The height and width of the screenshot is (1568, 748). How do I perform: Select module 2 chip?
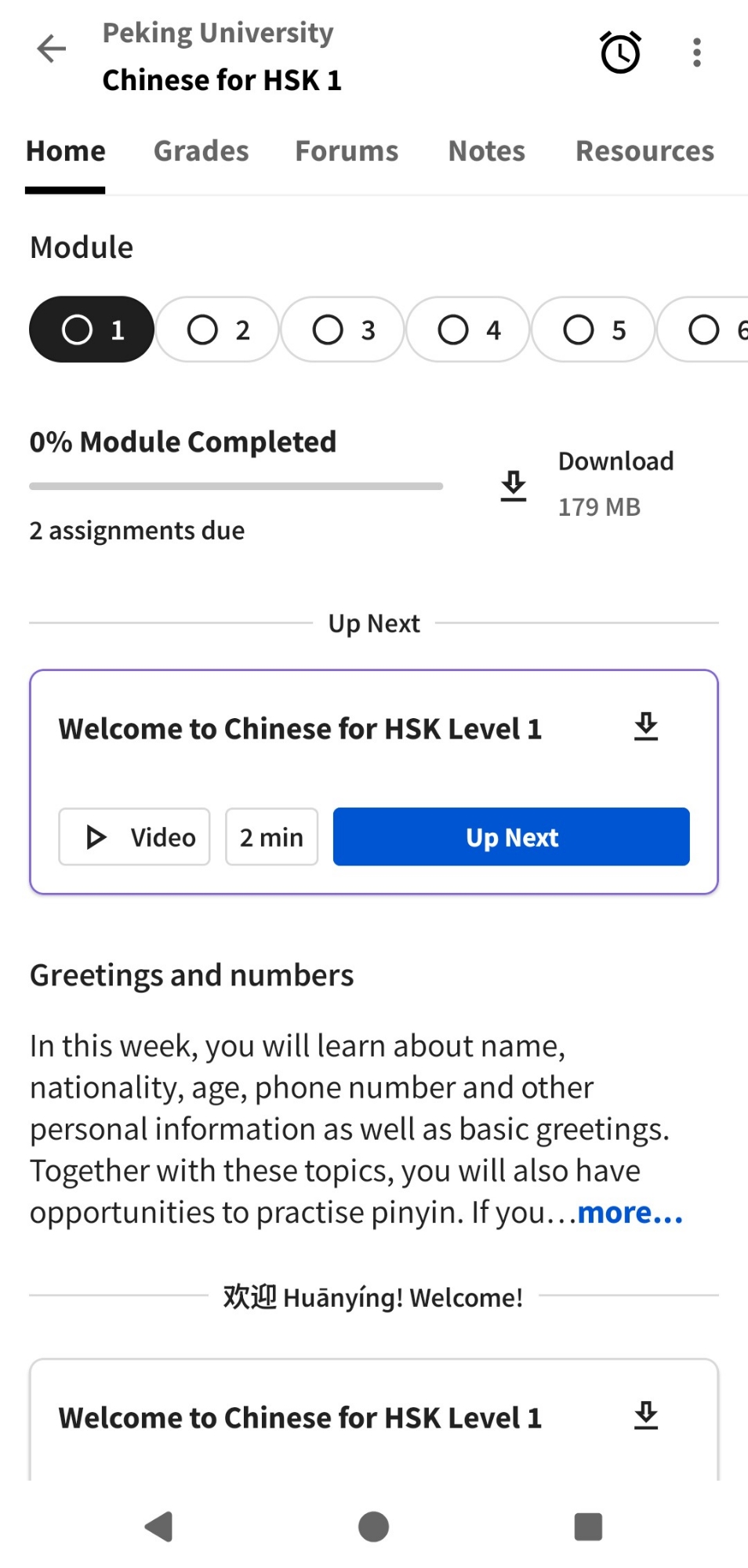pos(217,330)
